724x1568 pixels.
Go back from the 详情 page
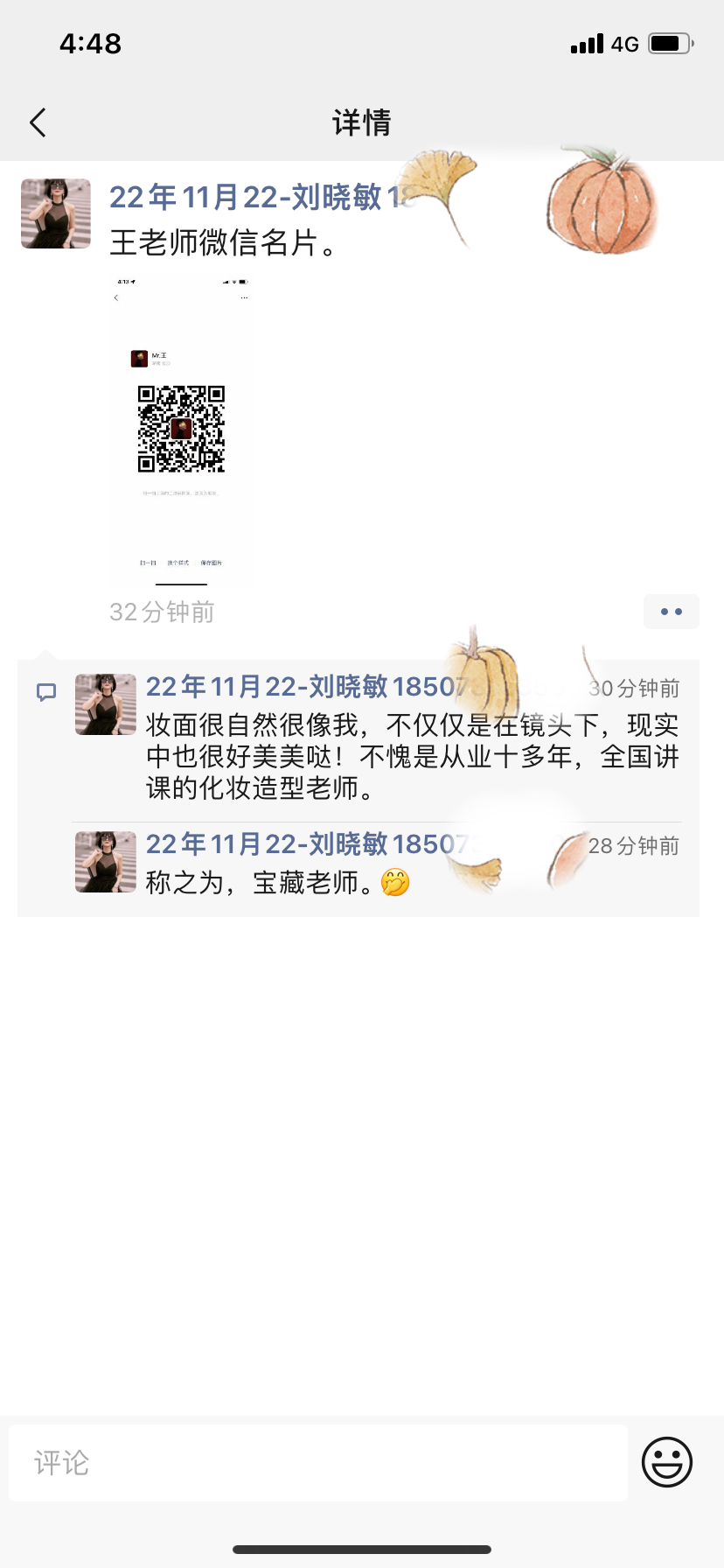(38, 122)
